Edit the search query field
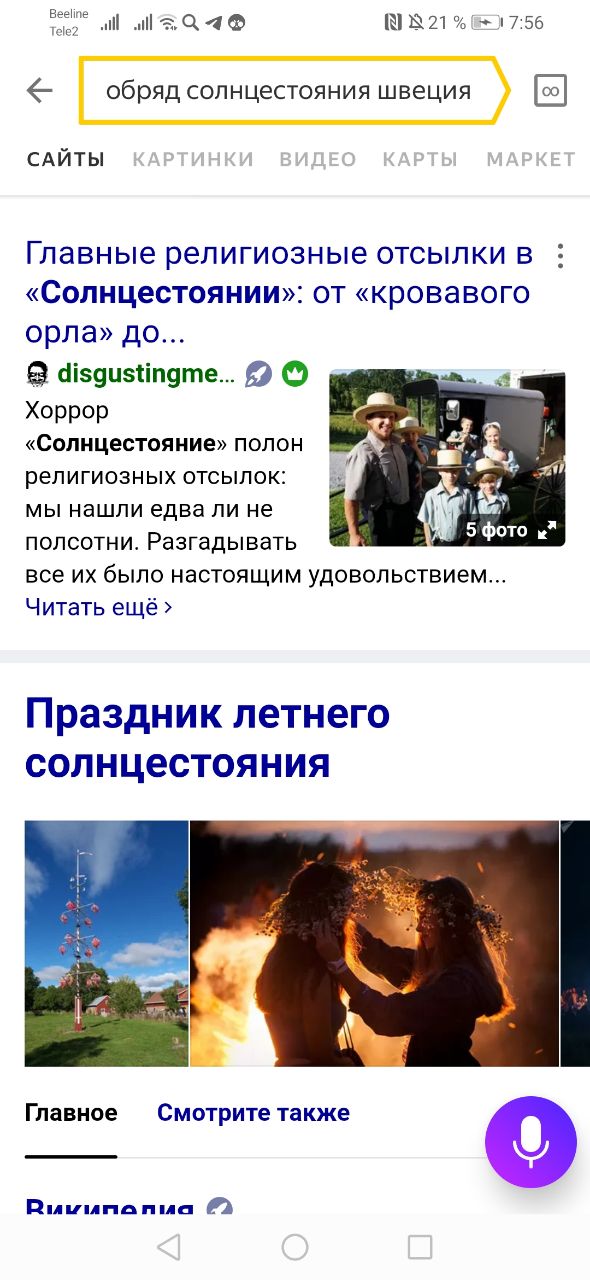This screenshot has height=1280, width=590. coord(295,91)
